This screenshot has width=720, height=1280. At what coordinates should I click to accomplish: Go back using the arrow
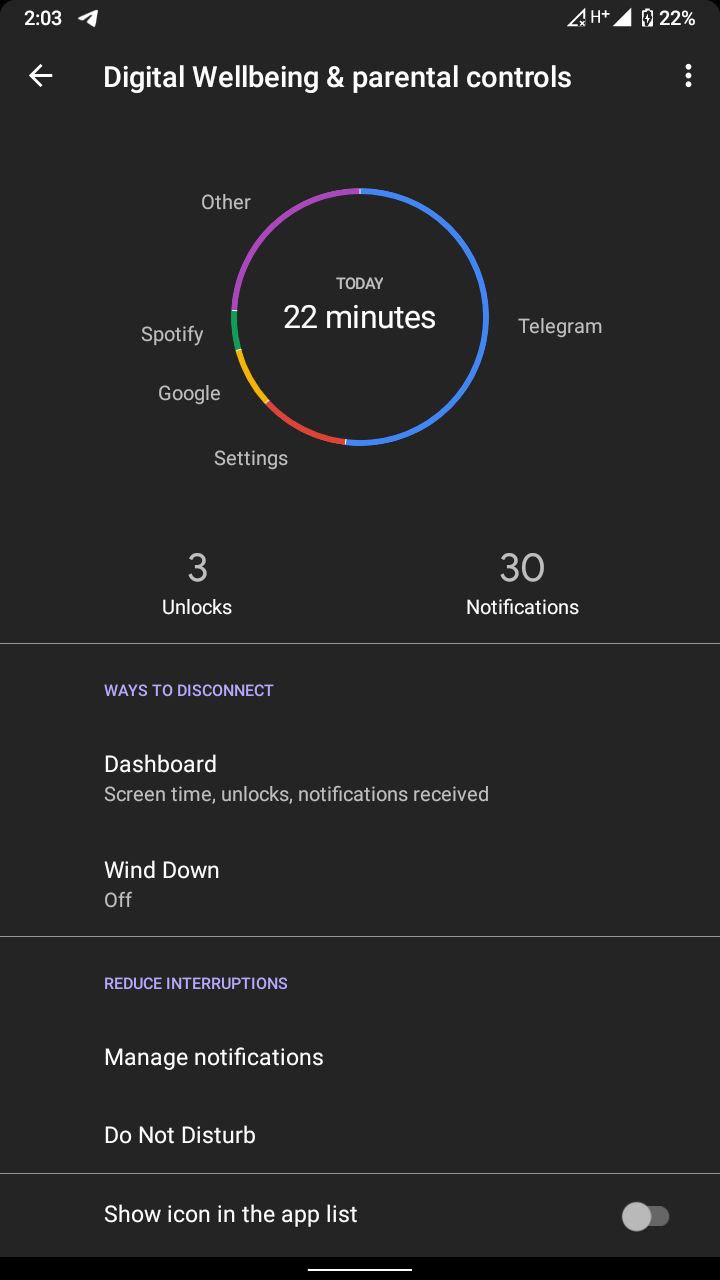[41, 76]
